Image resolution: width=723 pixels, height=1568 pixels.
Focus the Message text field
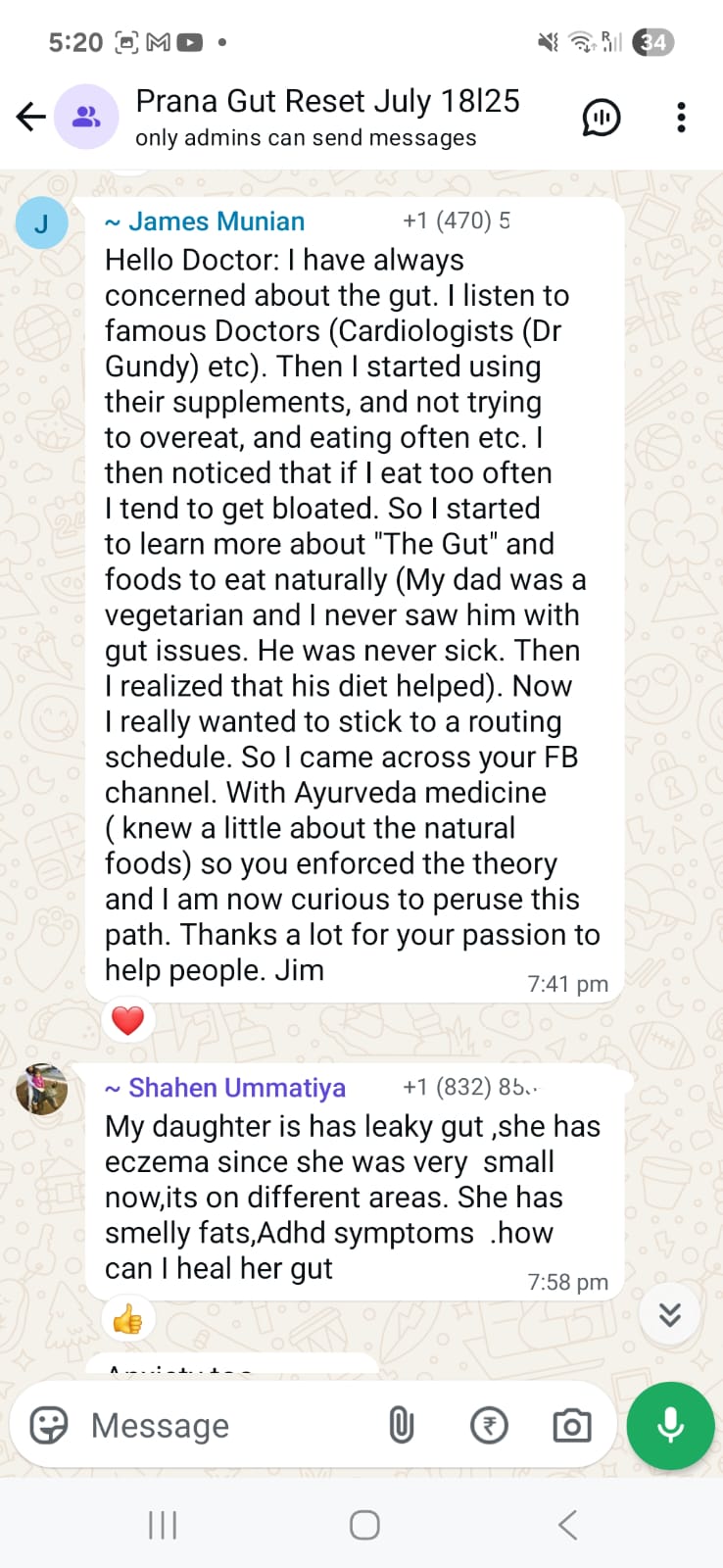(x=225, y=1425)
